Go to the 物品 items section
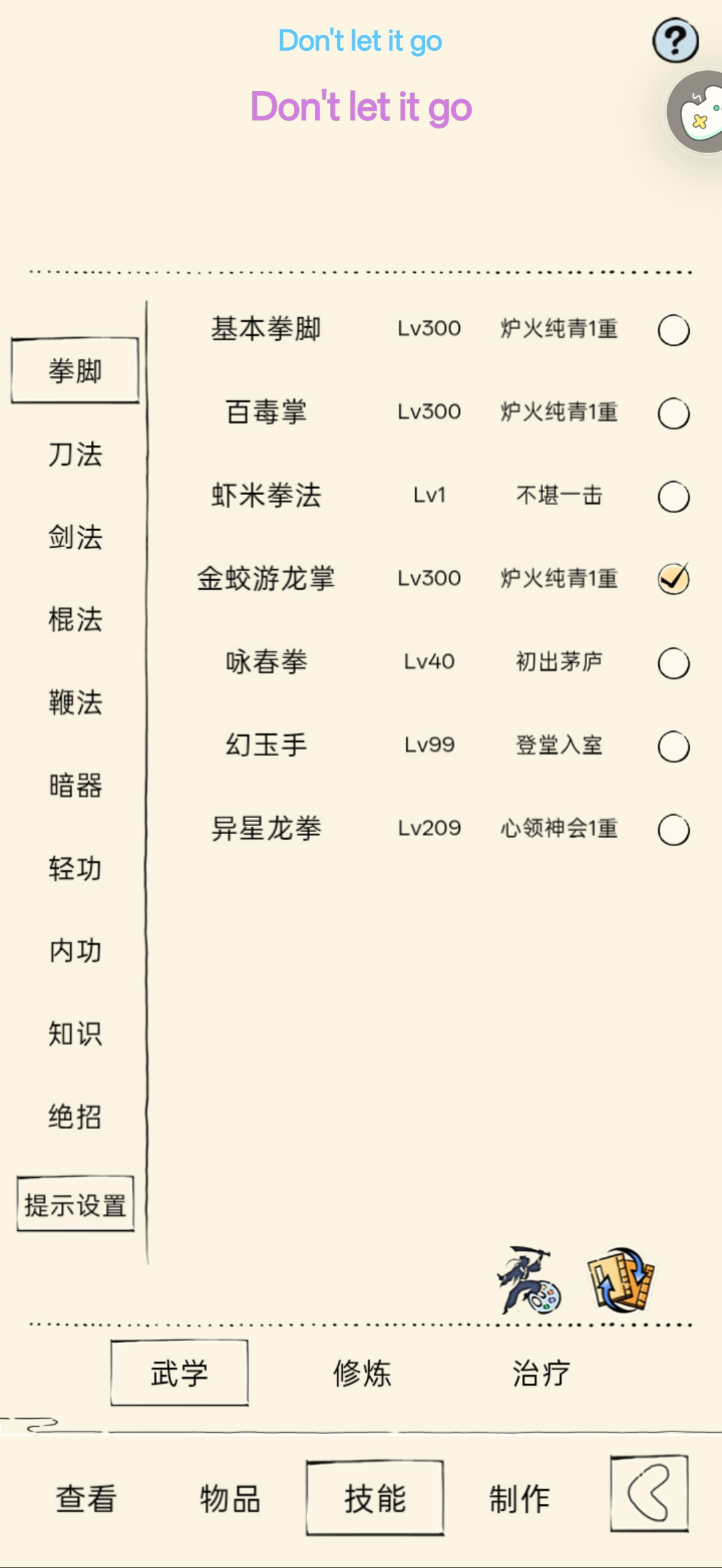Image resolution: width=722 pixels, height=1568 pixels. tap(230, 1498)
